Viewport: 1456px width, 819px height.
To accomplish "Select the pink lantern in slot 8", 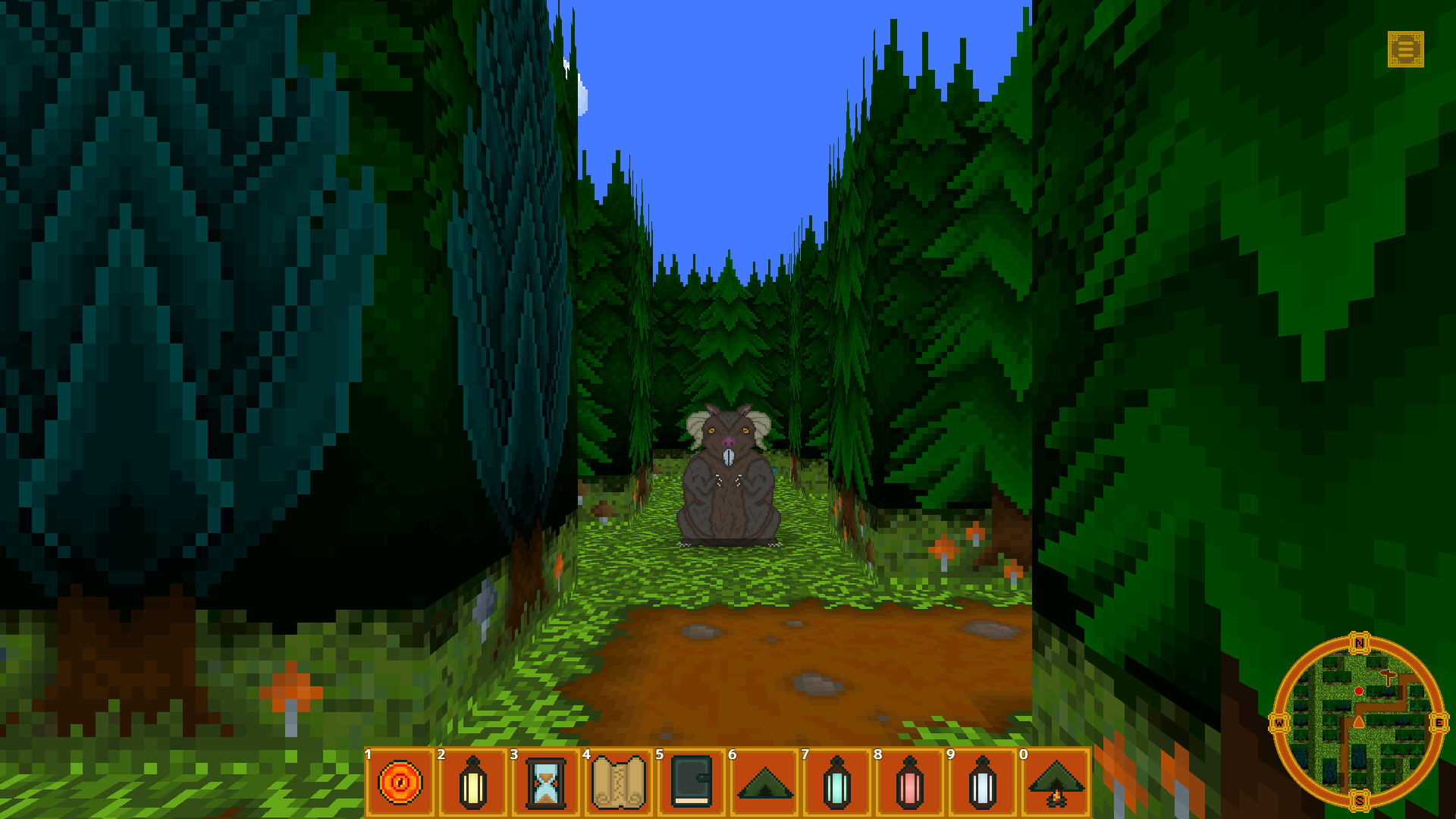I will click(x=909, y=783).
